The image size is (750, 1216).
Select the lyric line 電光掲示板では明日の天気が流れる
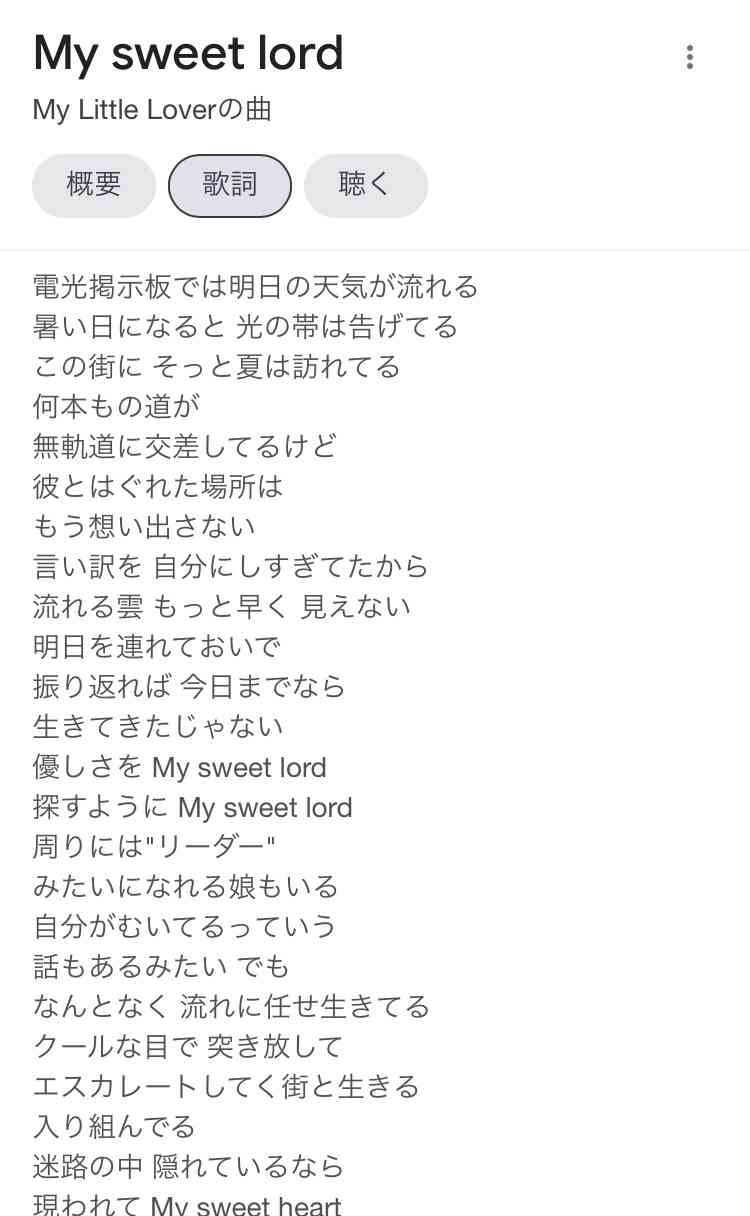256,287
